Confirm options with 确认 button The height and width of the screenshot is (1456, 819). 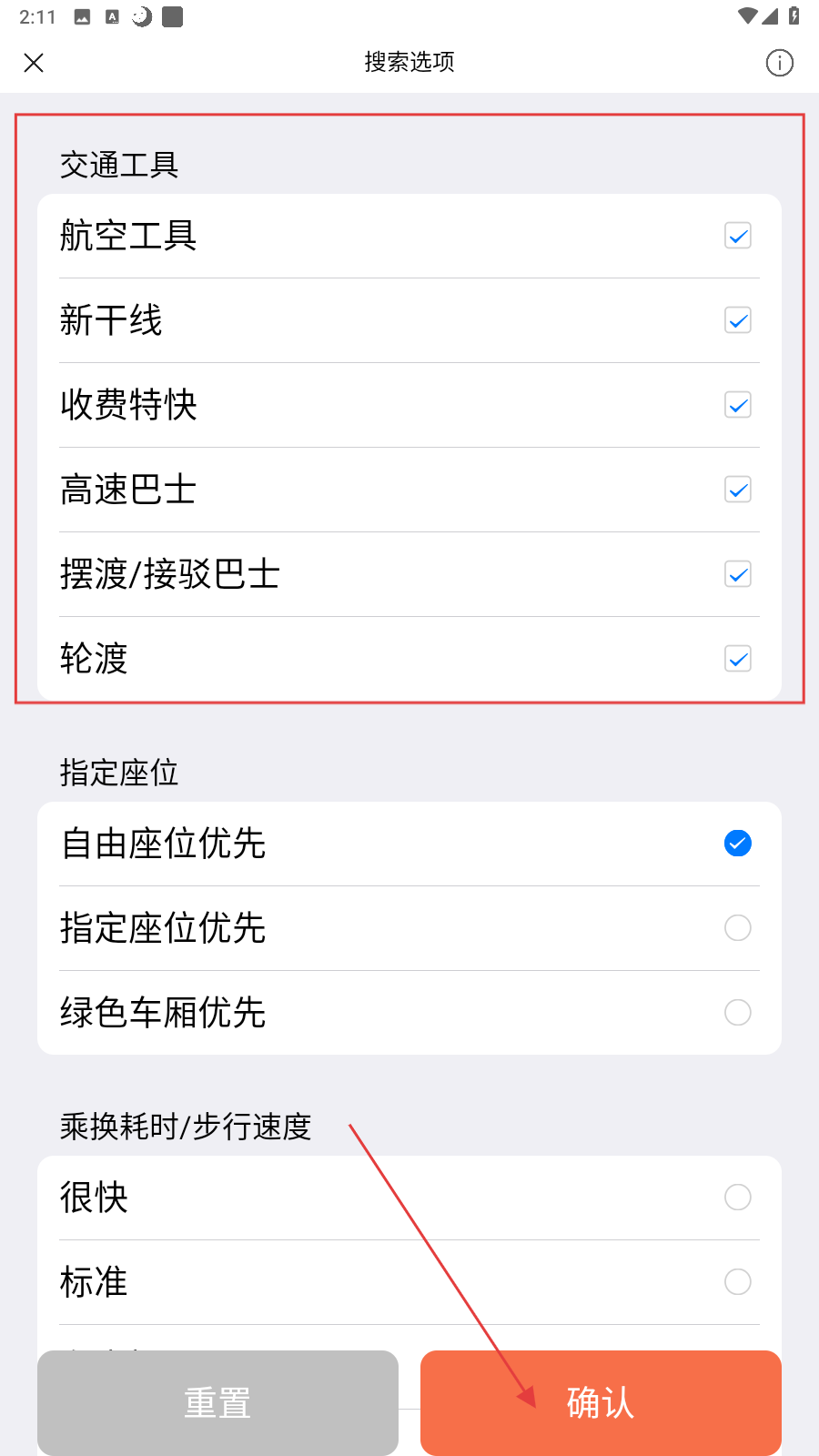[x=601, y=1402]
